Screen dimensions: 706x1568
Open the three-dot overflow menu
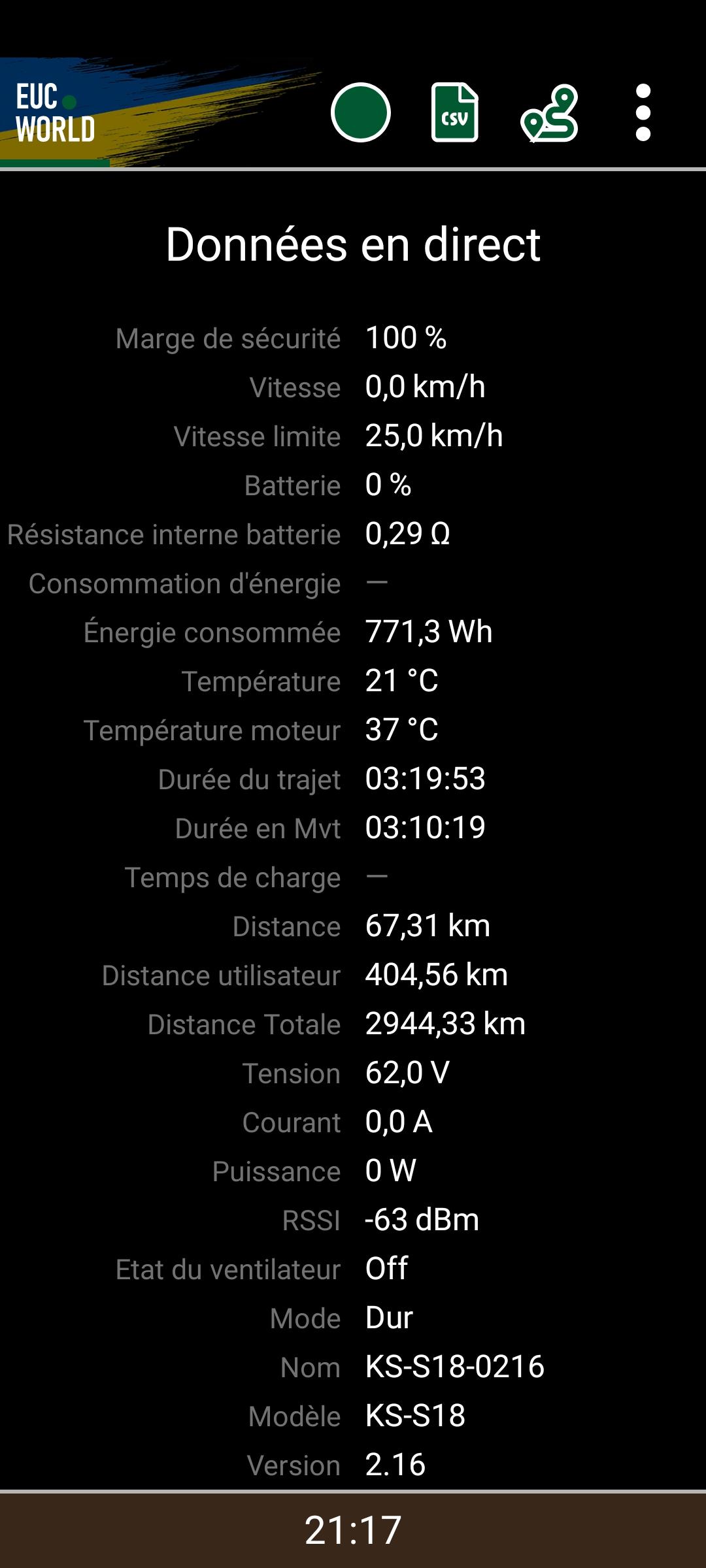(643, 112)
